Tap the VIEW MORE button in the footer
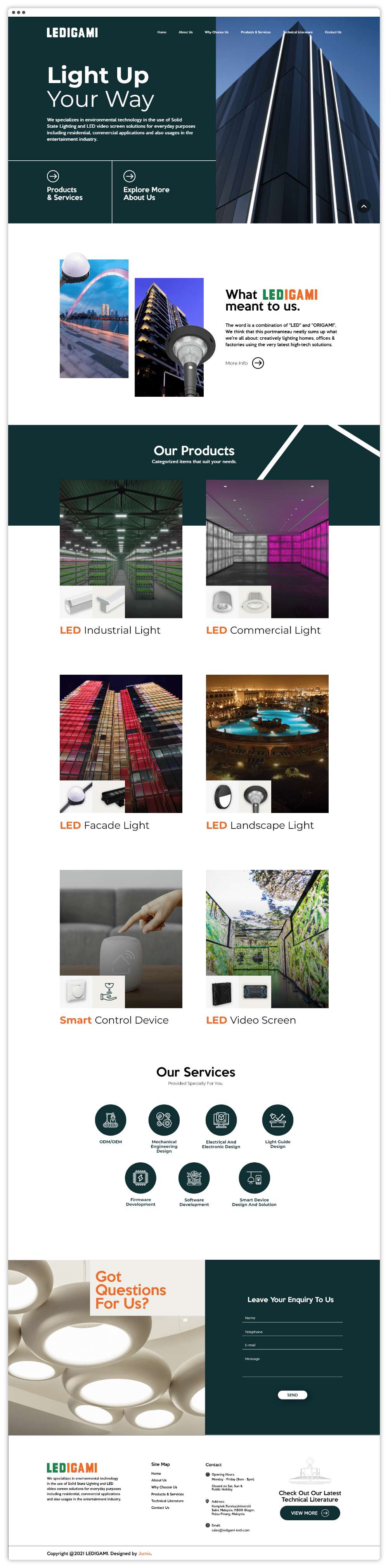 (310, 1512)
